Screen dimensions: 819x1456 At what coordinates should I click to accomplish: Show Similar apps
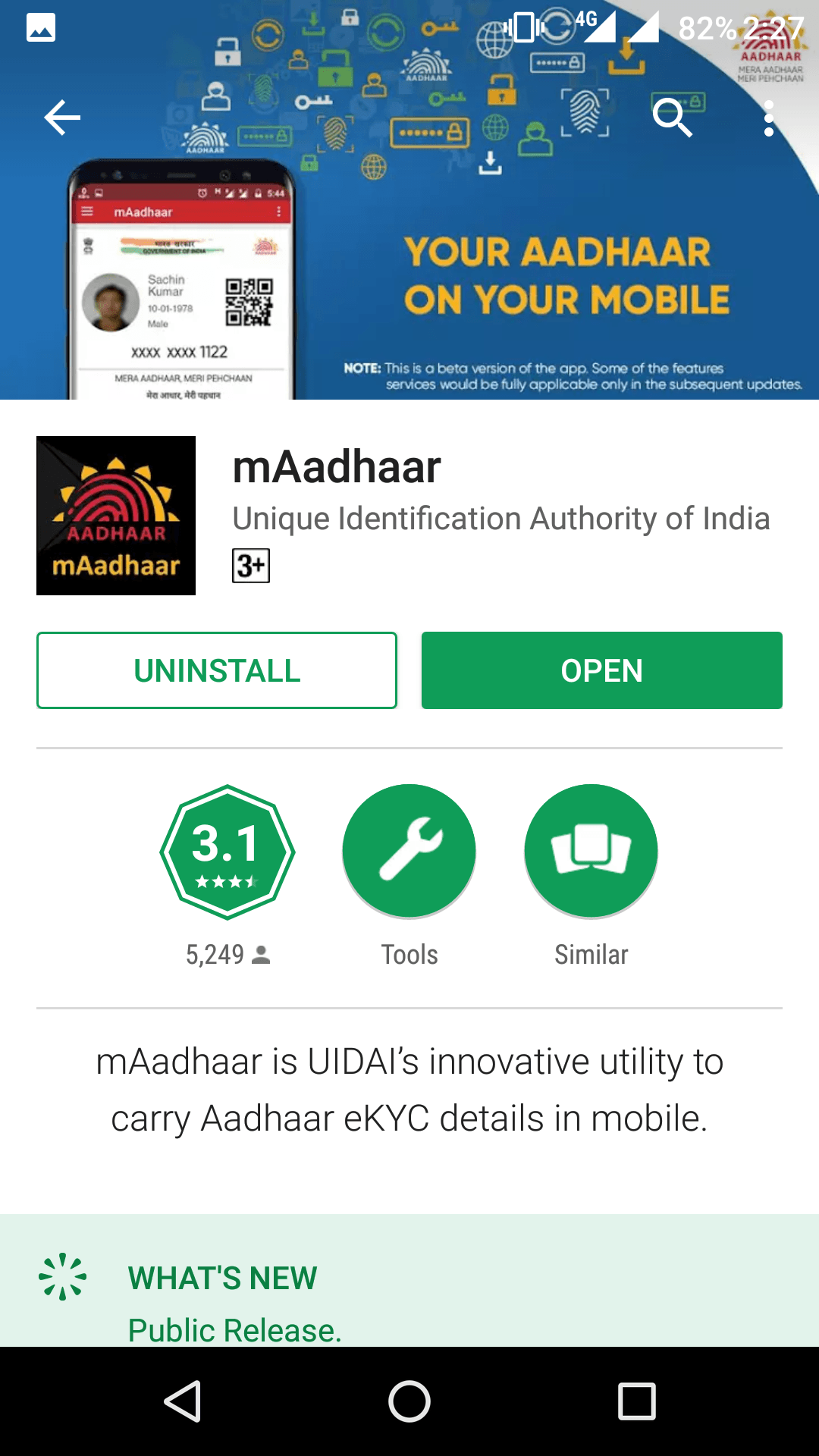[591, 852]
